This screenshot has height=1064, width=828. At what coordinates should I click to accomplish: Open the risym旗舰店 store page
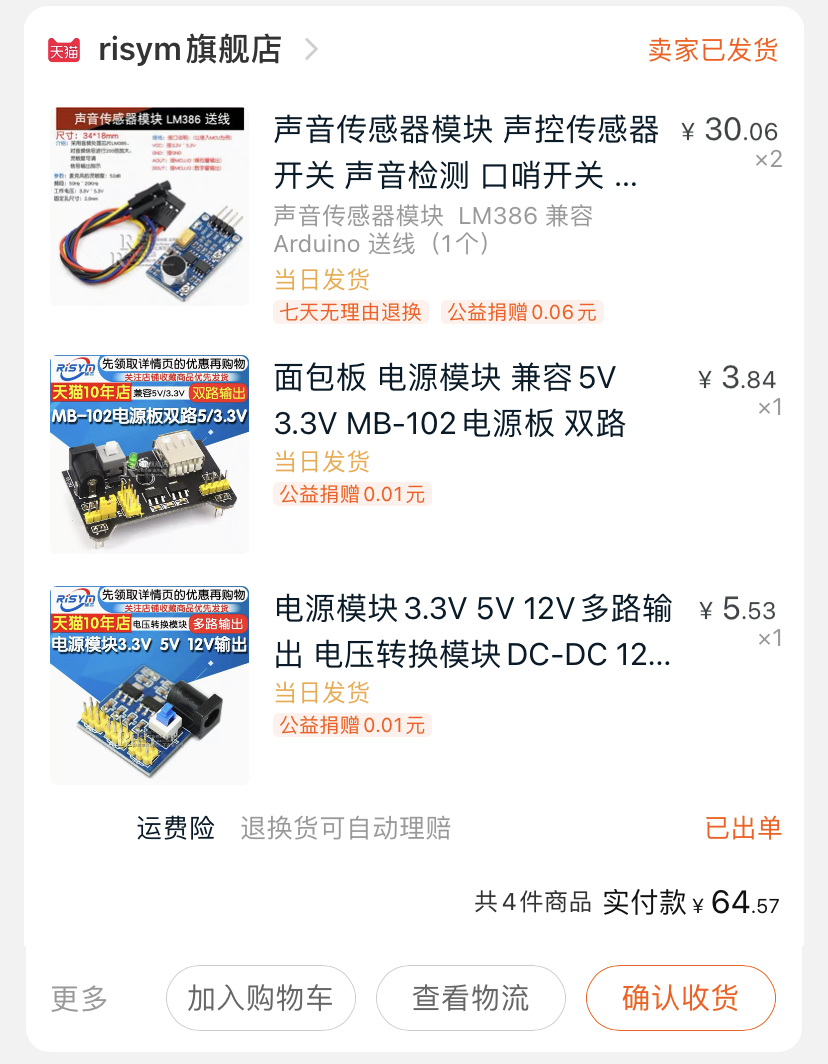190,50
